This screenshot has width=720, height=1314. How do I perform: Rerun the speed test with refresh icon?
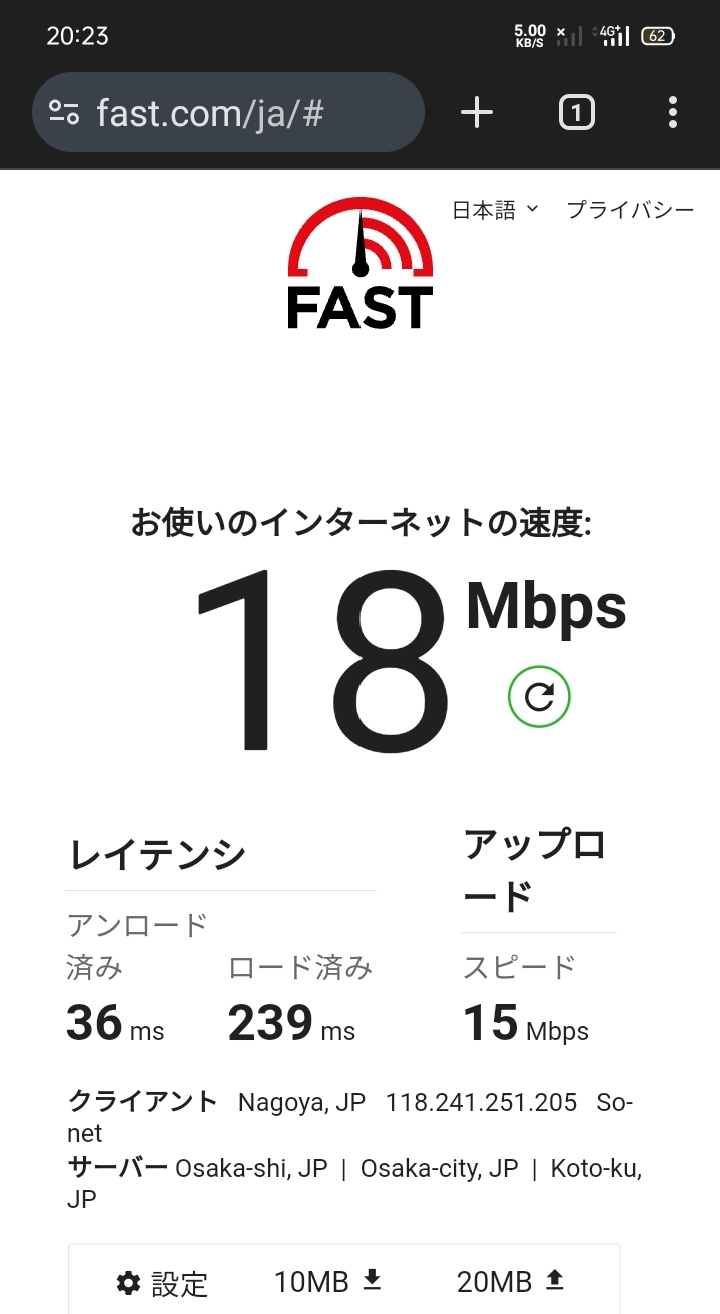(x=539, y=697)
